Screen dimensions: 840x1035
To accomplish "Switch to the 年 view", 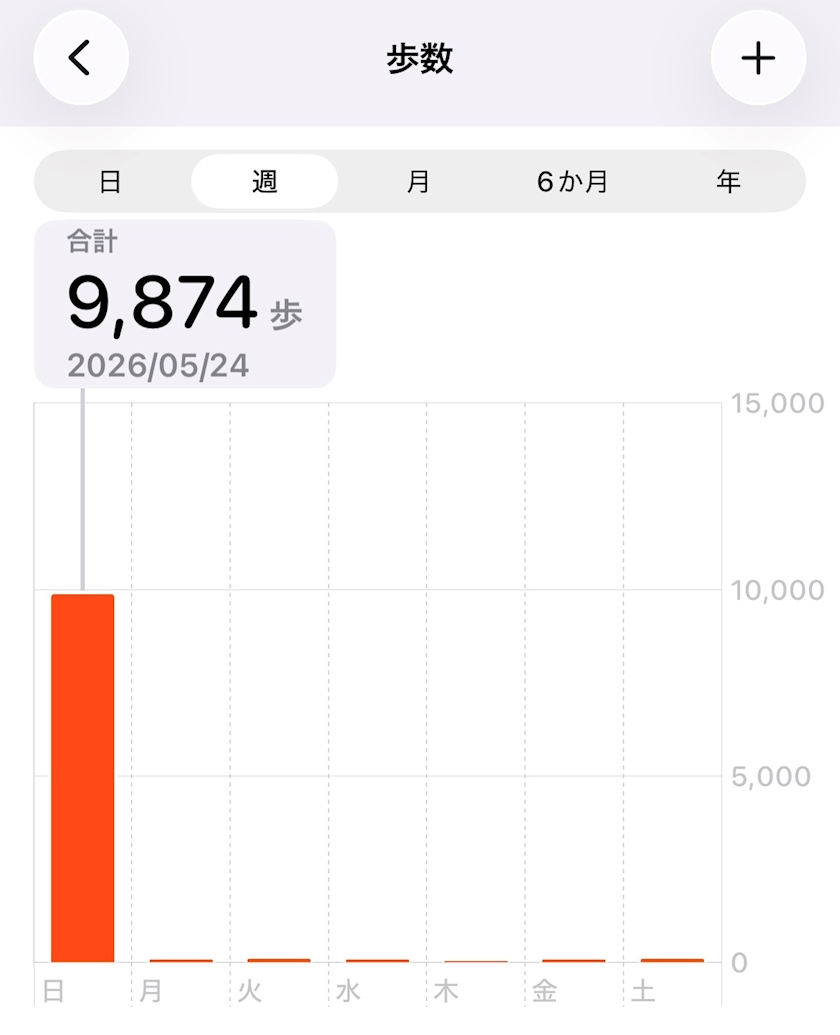I will (728, 182).
